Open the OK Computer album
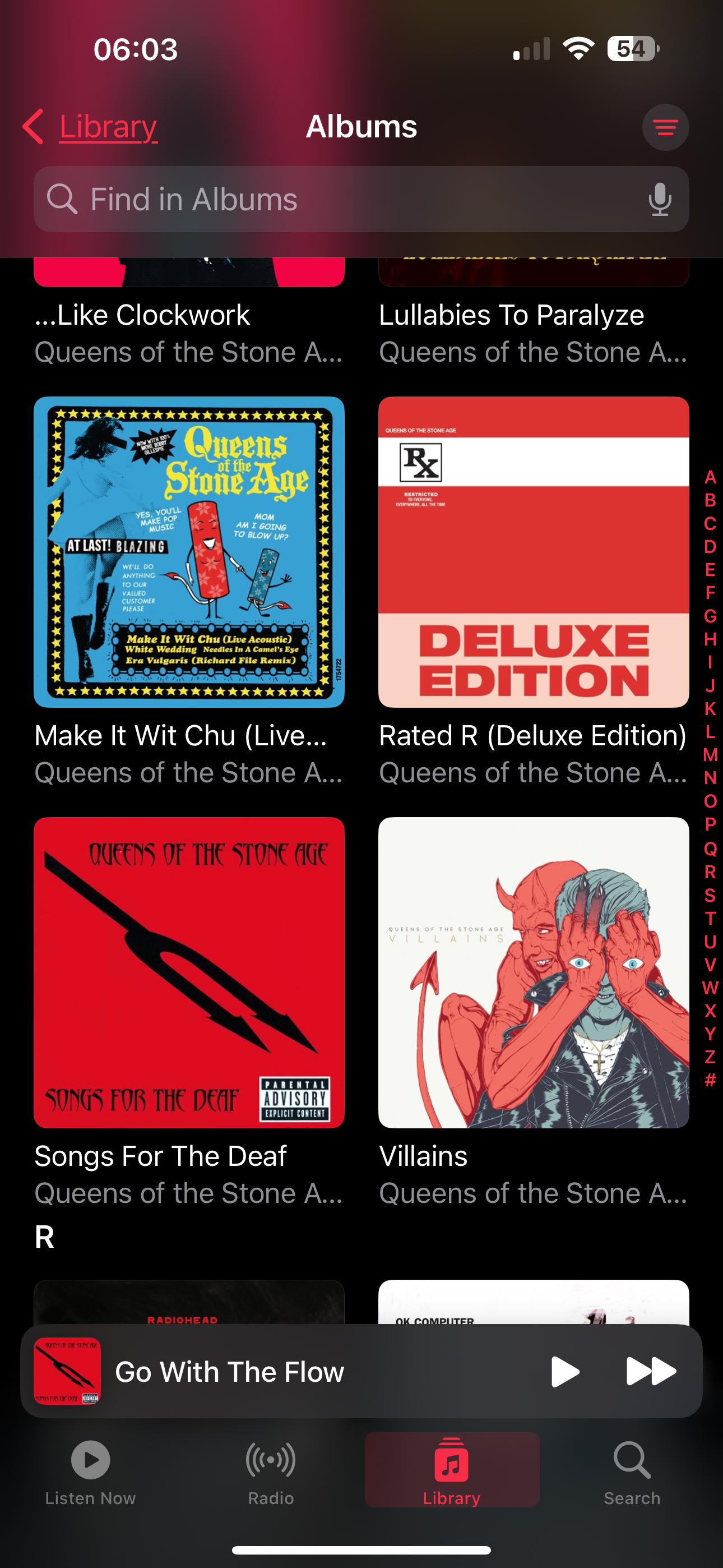The height and width of the screenshot is (1568, 723). (534, 1302)
